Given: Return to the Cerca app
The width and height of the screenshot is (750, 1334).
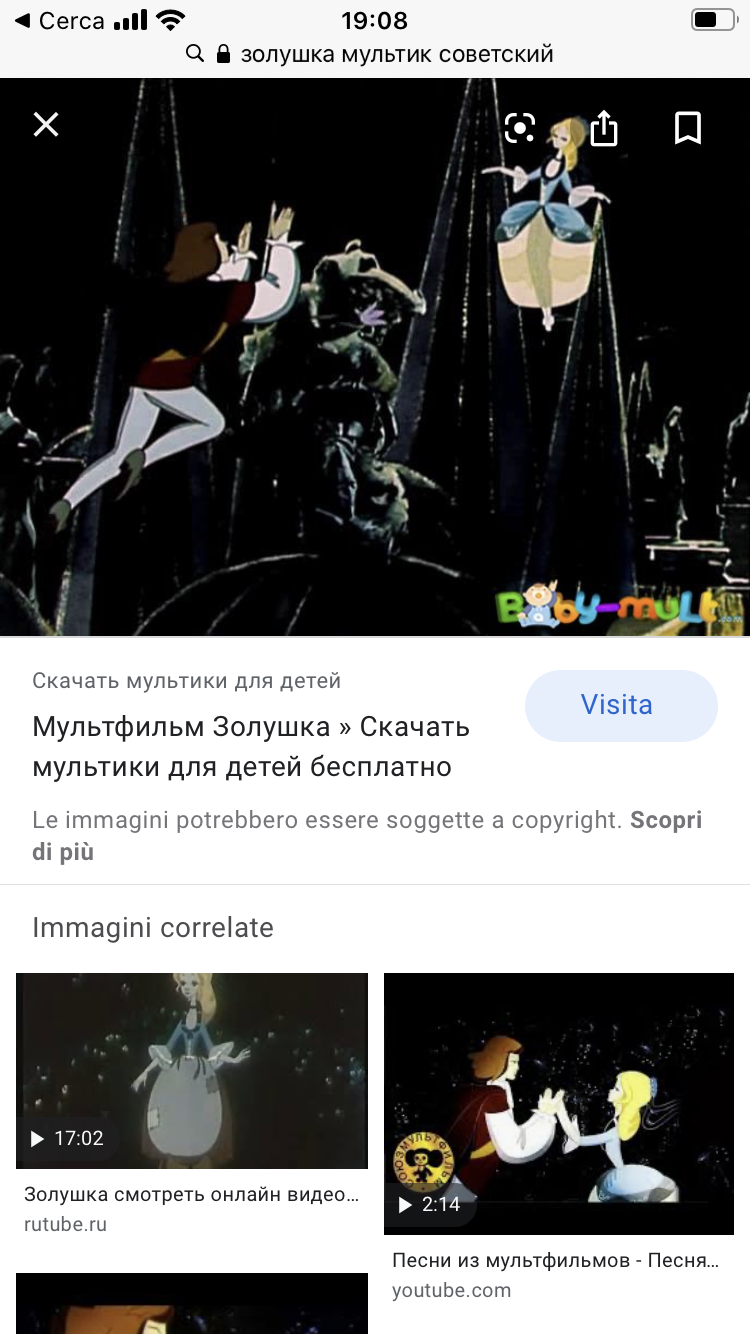Looking at the screenshot, I should pos(59,20).
